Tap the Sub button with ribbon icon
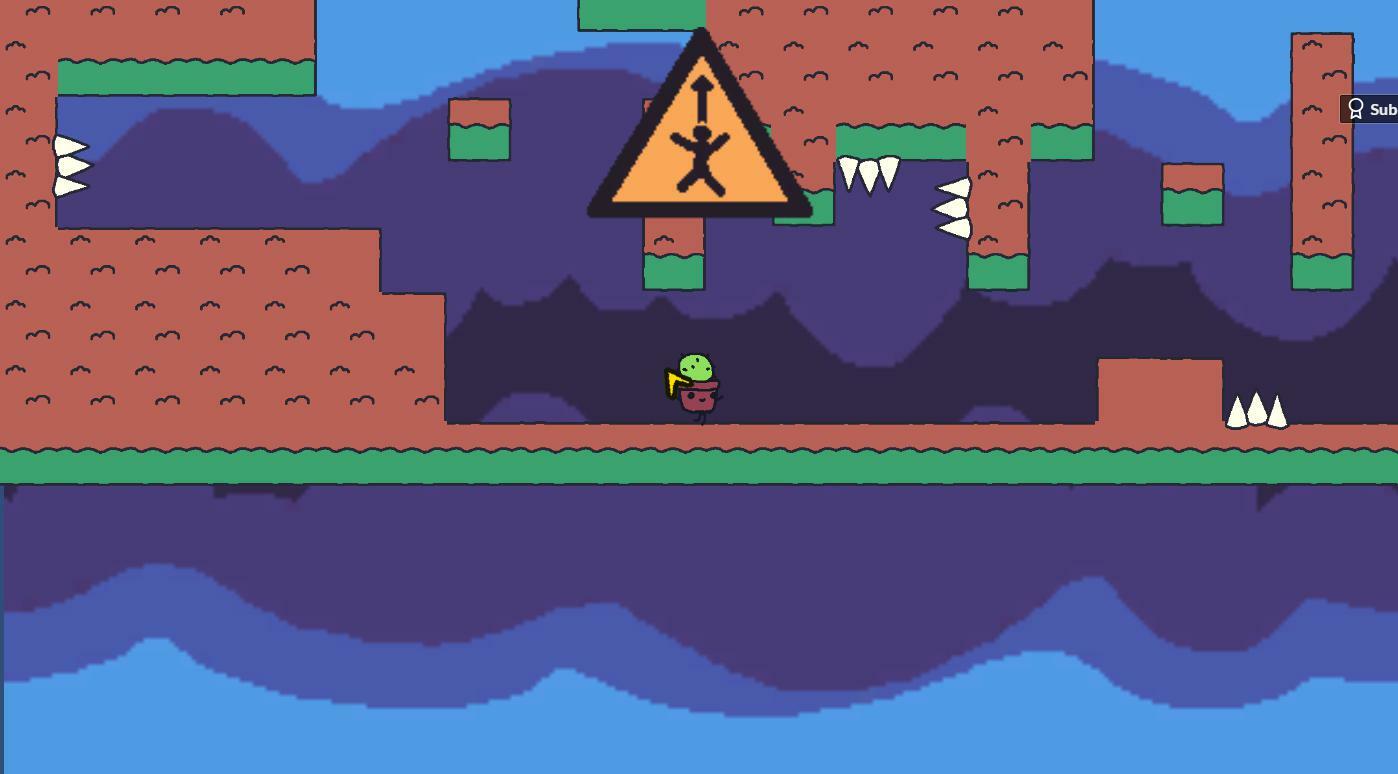 point(1370,110)
